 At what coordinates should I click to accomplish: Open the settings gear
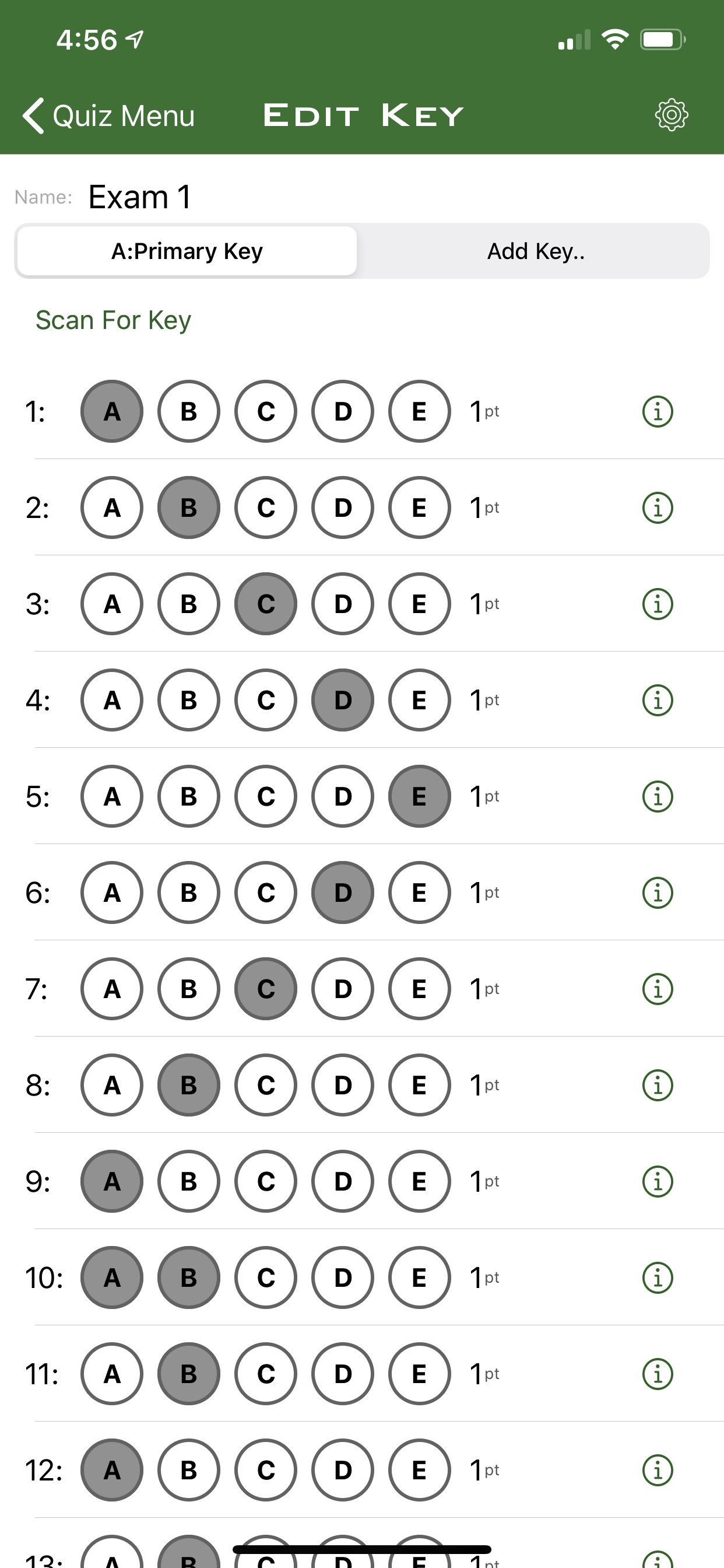tap(671, 115)
